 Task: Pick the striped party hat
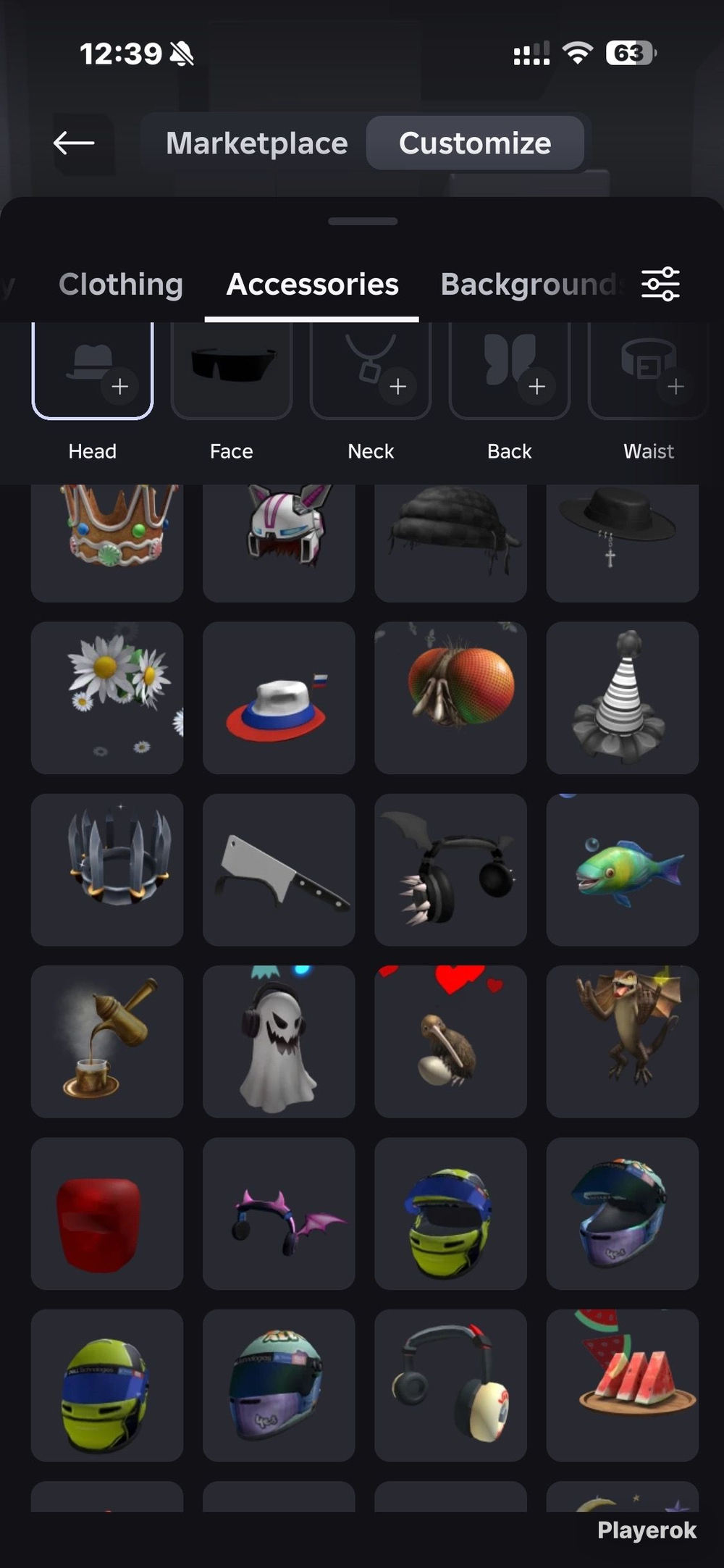pyautogui.click(x=623, y=697)
